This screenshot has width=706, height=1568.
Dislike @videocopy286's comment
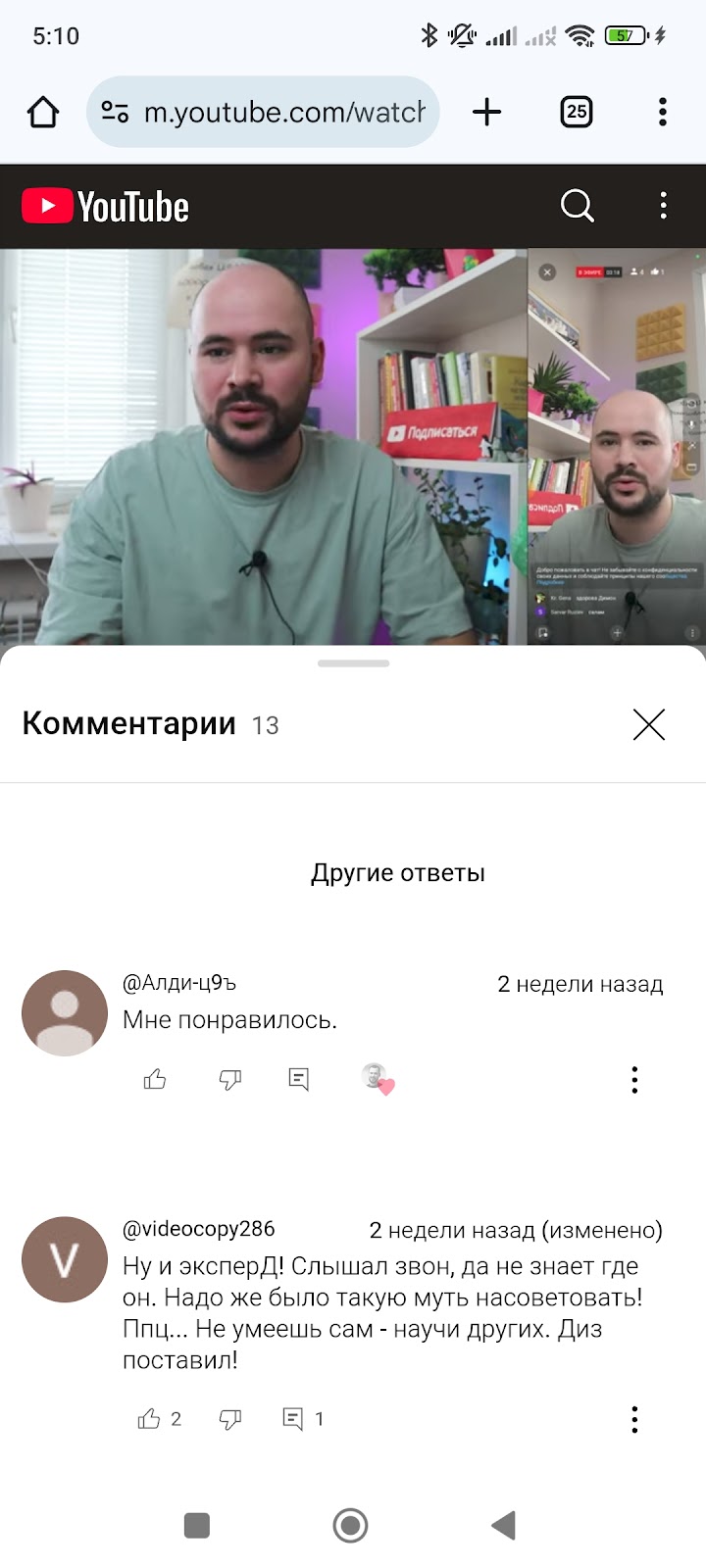(230, 1419)
